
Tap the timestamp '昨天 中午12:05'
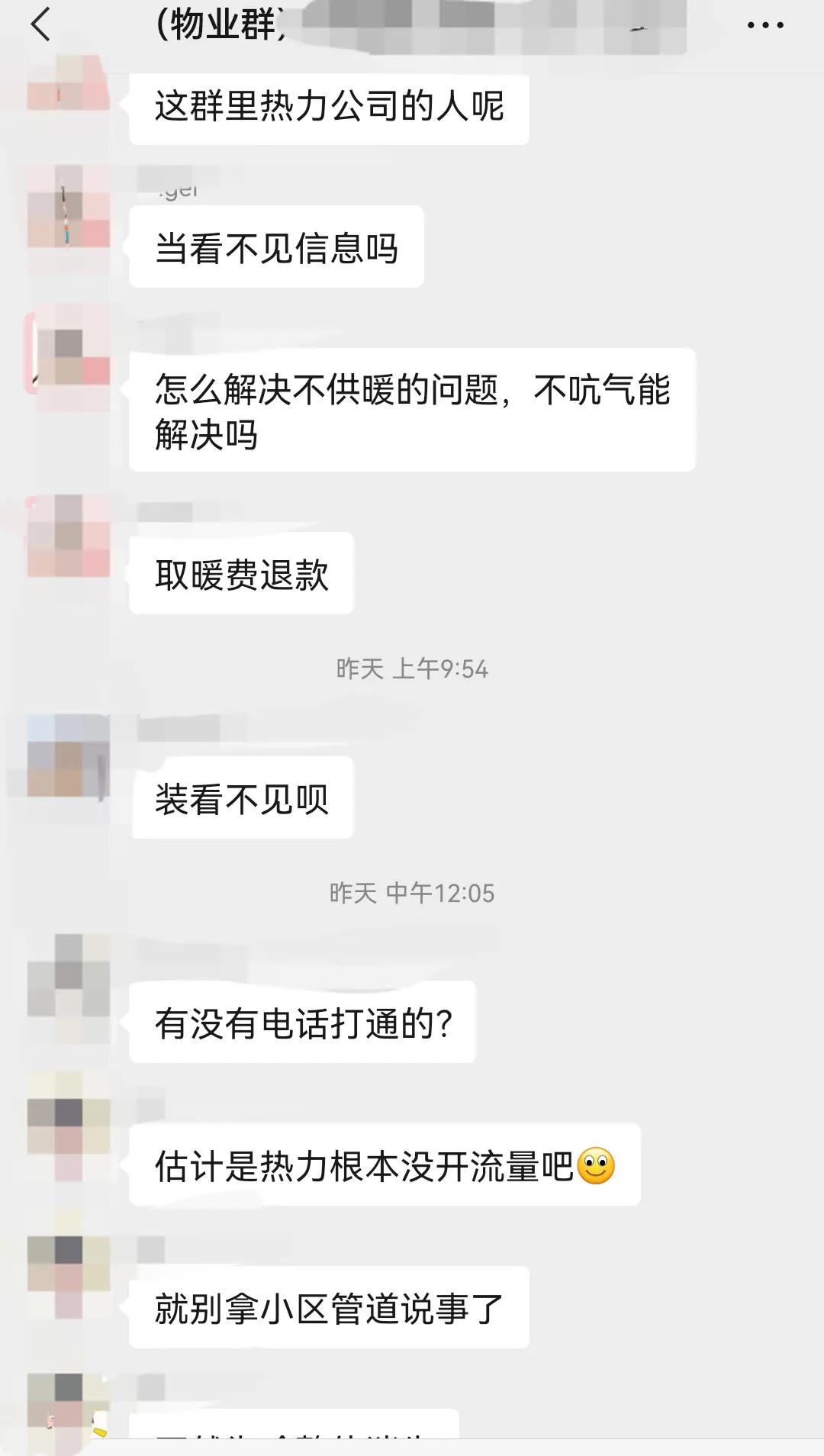pos(412,893)
